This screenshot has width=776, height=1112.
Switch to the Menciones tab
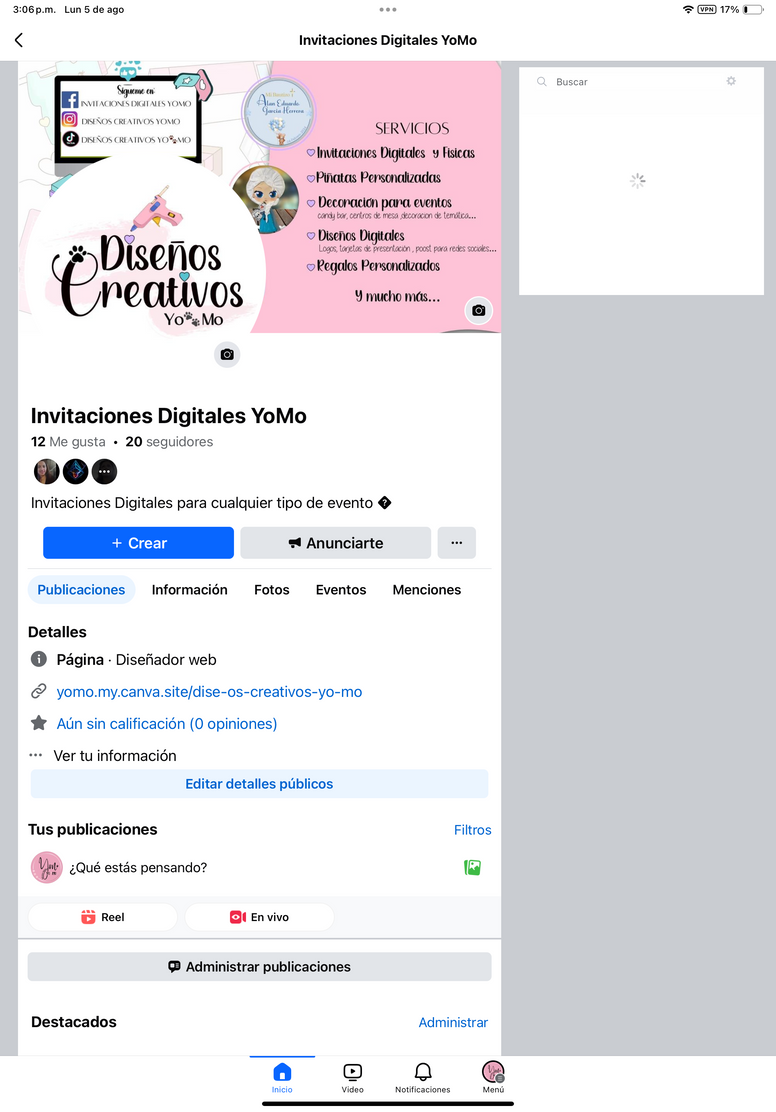[426, 590]
